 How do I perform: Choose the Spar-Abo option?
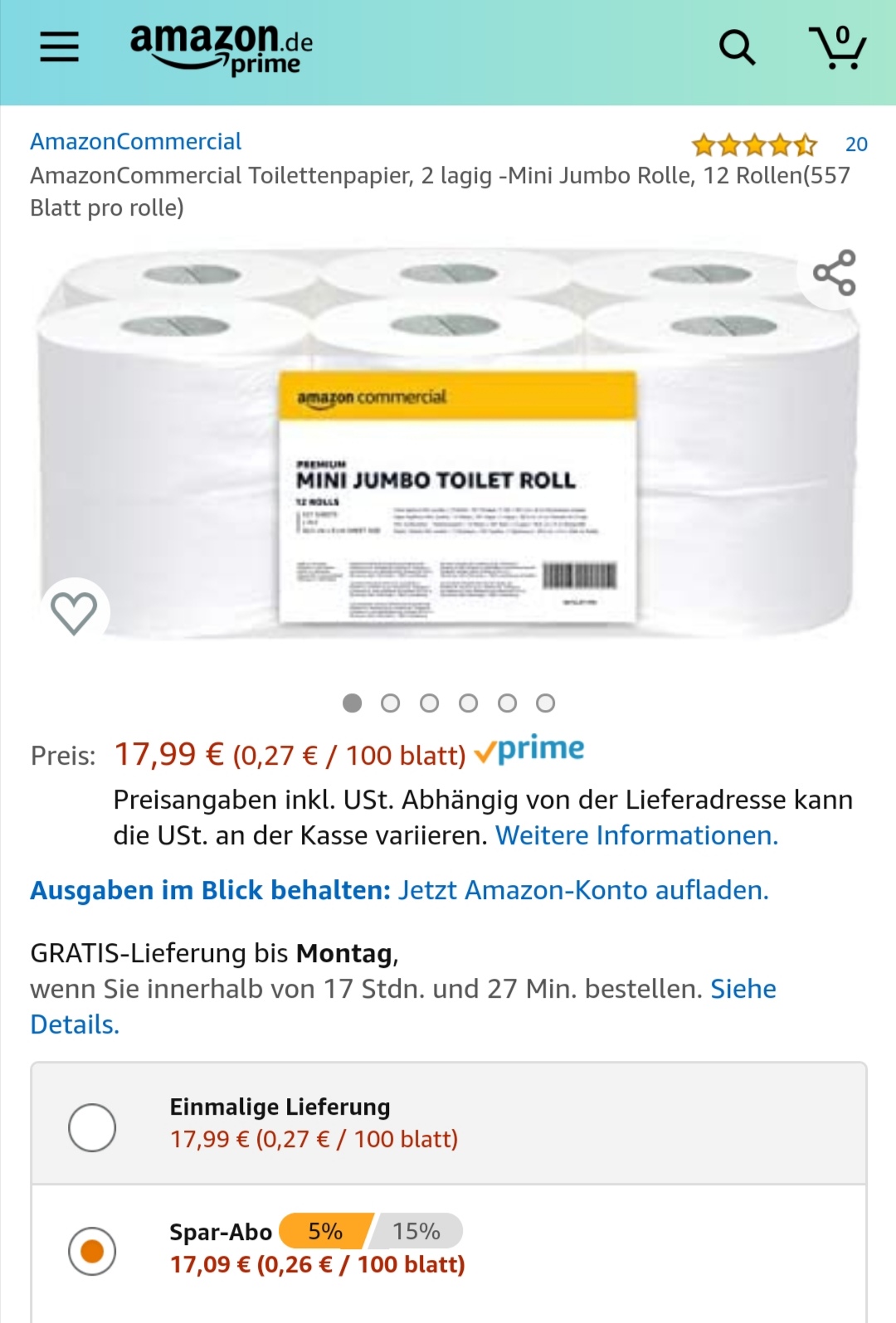(x=92, y=1251)
